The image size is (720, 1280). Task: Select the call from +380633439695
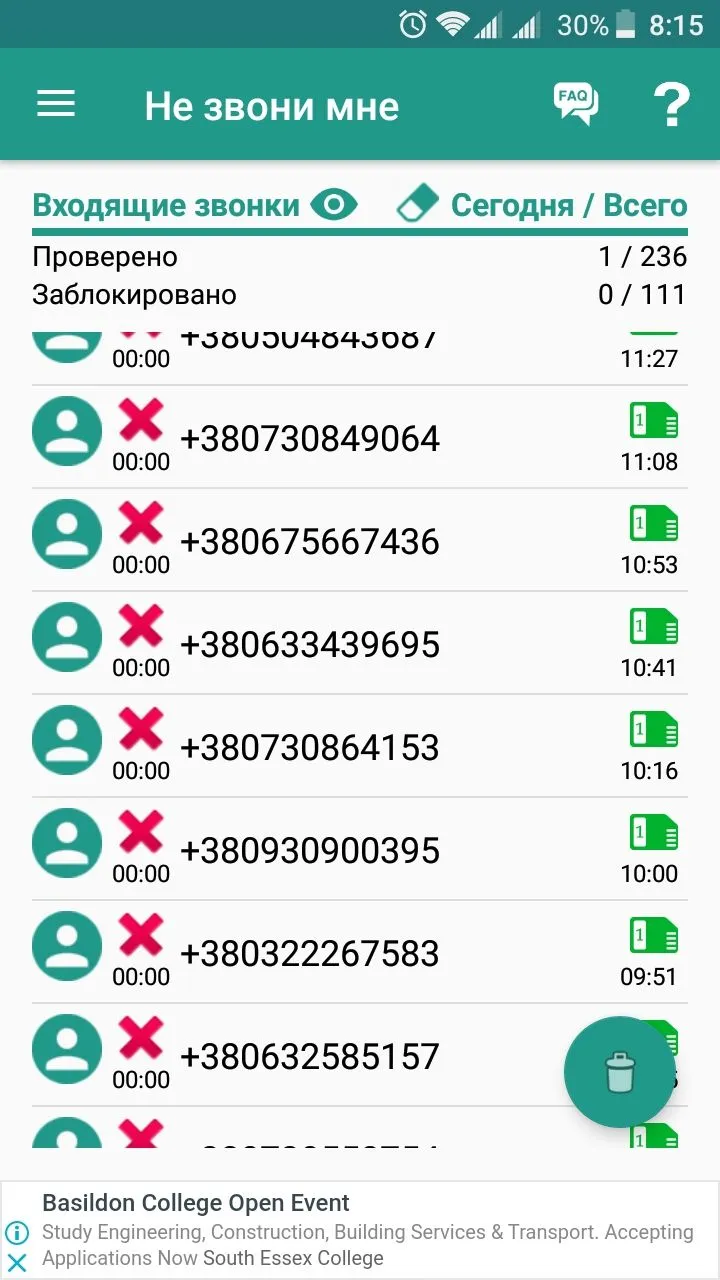[x=310, y=644]
